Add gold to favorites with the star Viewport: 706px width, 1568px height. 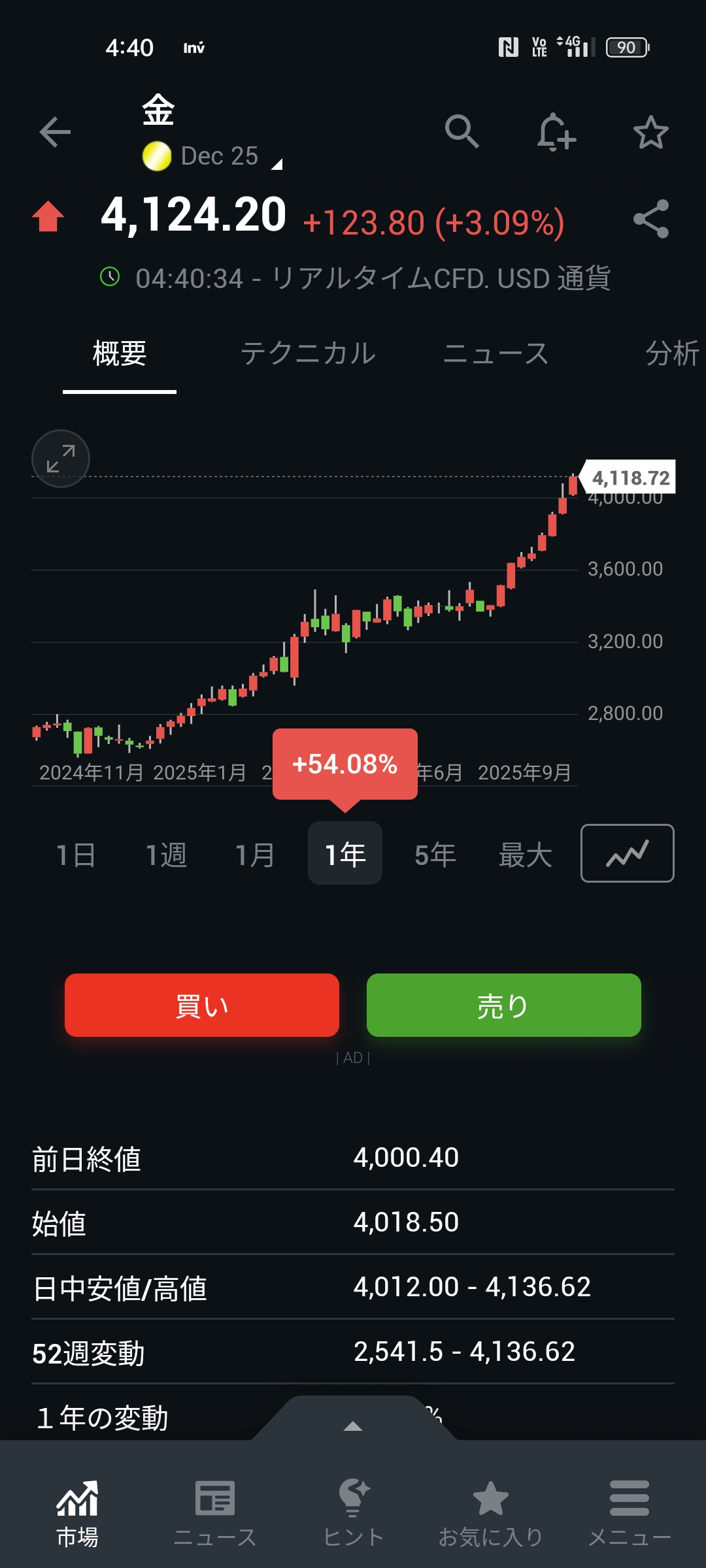click(x=650, y=133)
